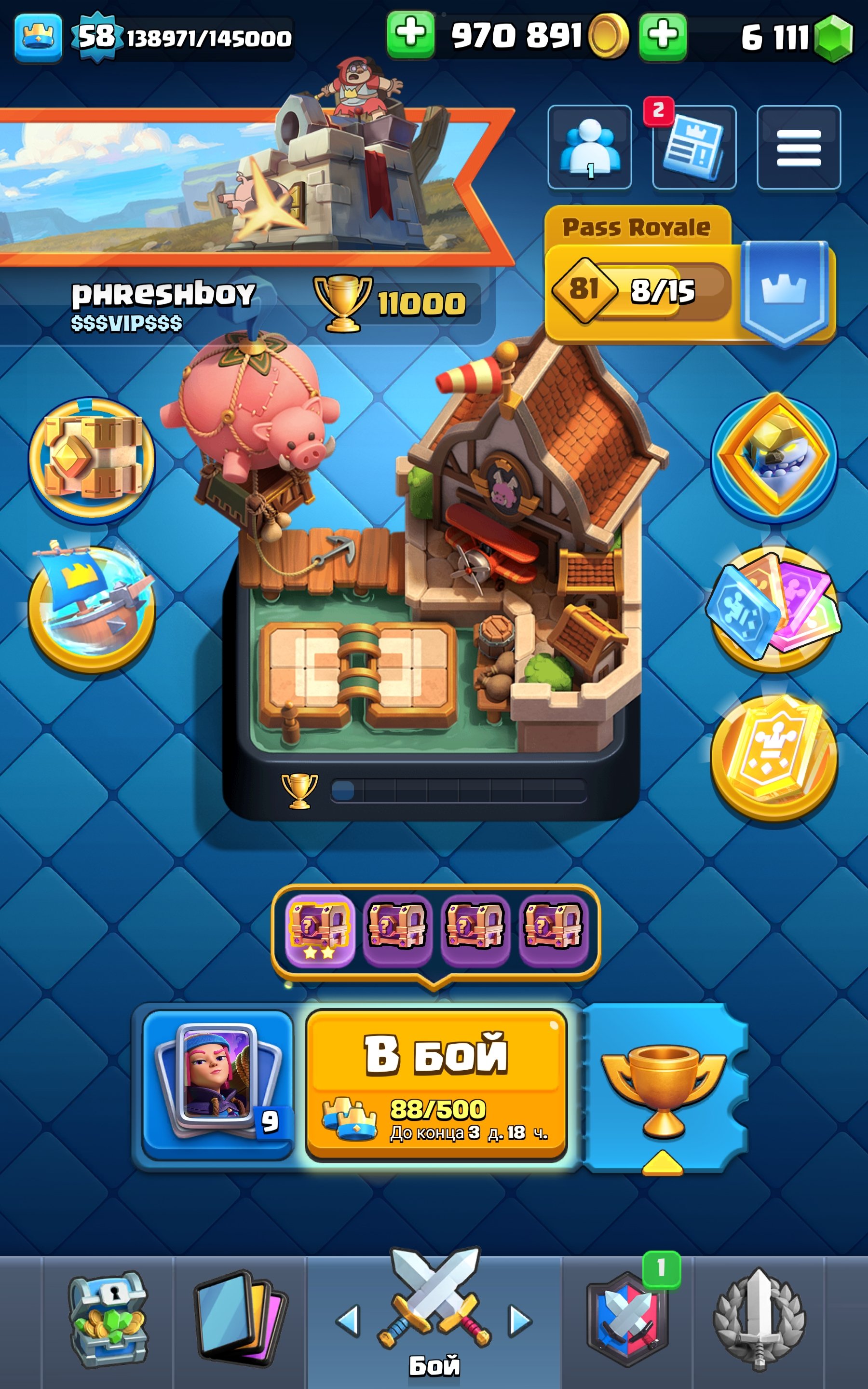Open the colorful banner tokens icon
The height and width of the screenshot is (1389, 868).
(x=774, y=606)
